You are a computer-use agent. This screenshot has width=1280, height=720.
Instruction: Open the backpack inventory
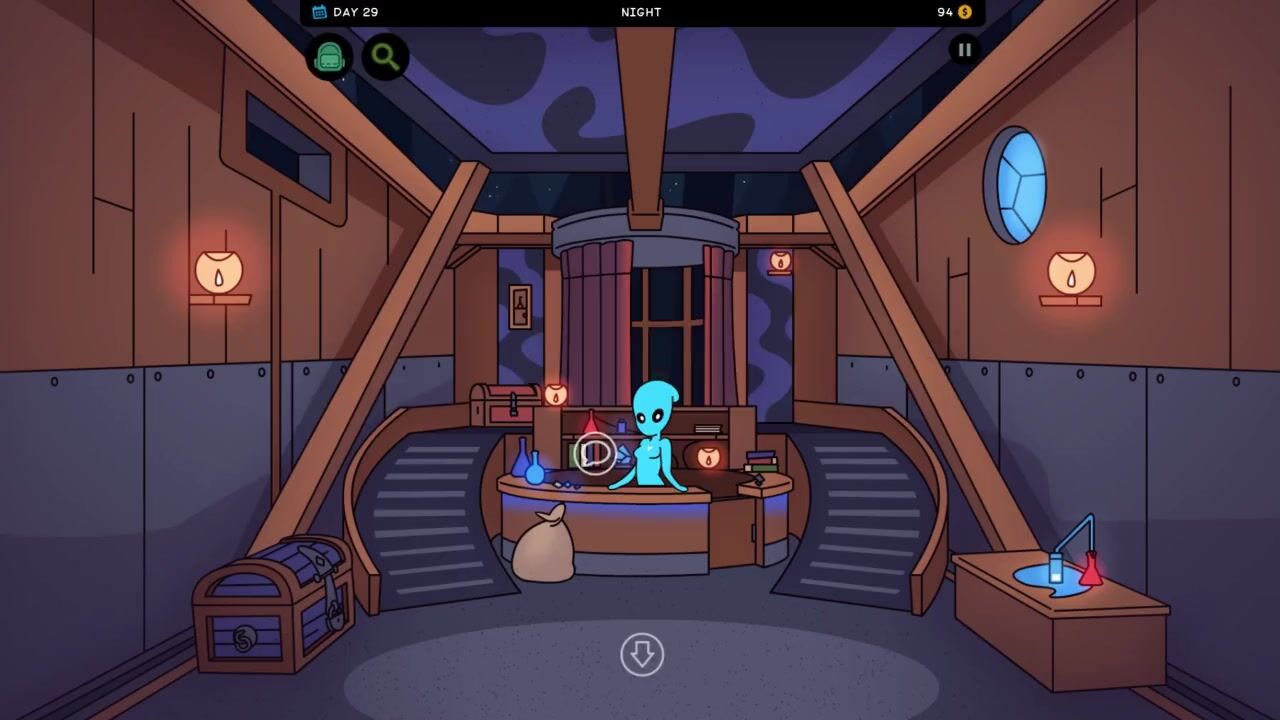[329, 57]
